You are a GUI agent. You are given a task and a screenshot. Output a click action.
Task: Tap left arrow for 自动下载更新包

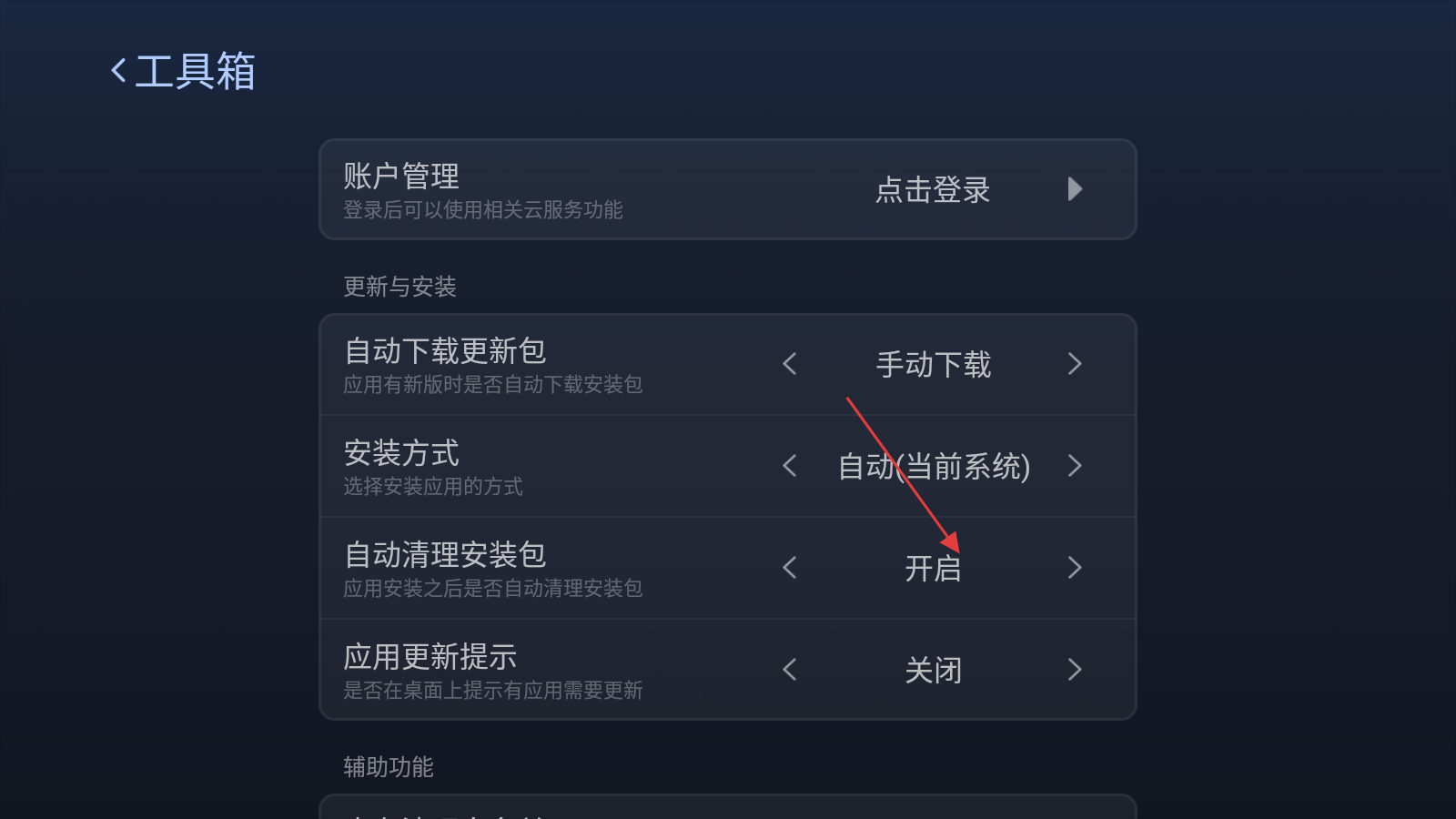click(790, 364)
